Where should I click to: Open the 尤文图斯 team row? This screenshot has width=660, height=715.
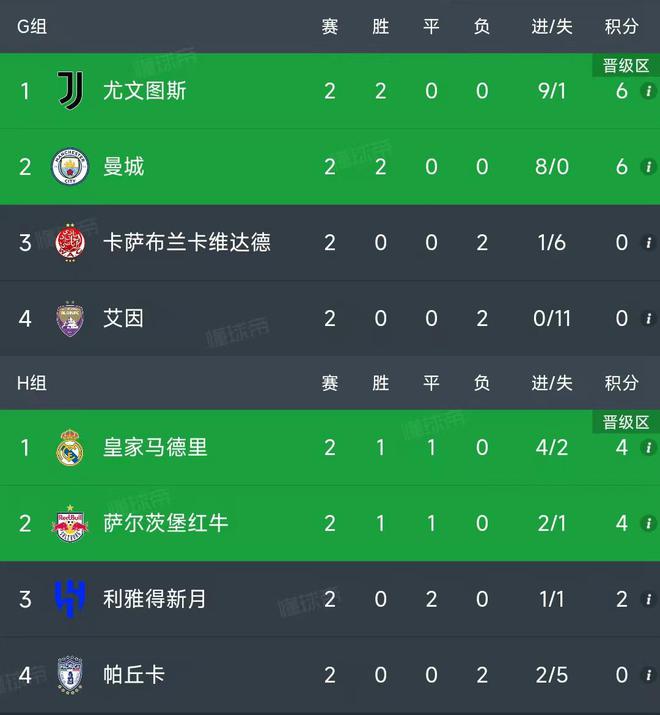(x=145, y=92)
